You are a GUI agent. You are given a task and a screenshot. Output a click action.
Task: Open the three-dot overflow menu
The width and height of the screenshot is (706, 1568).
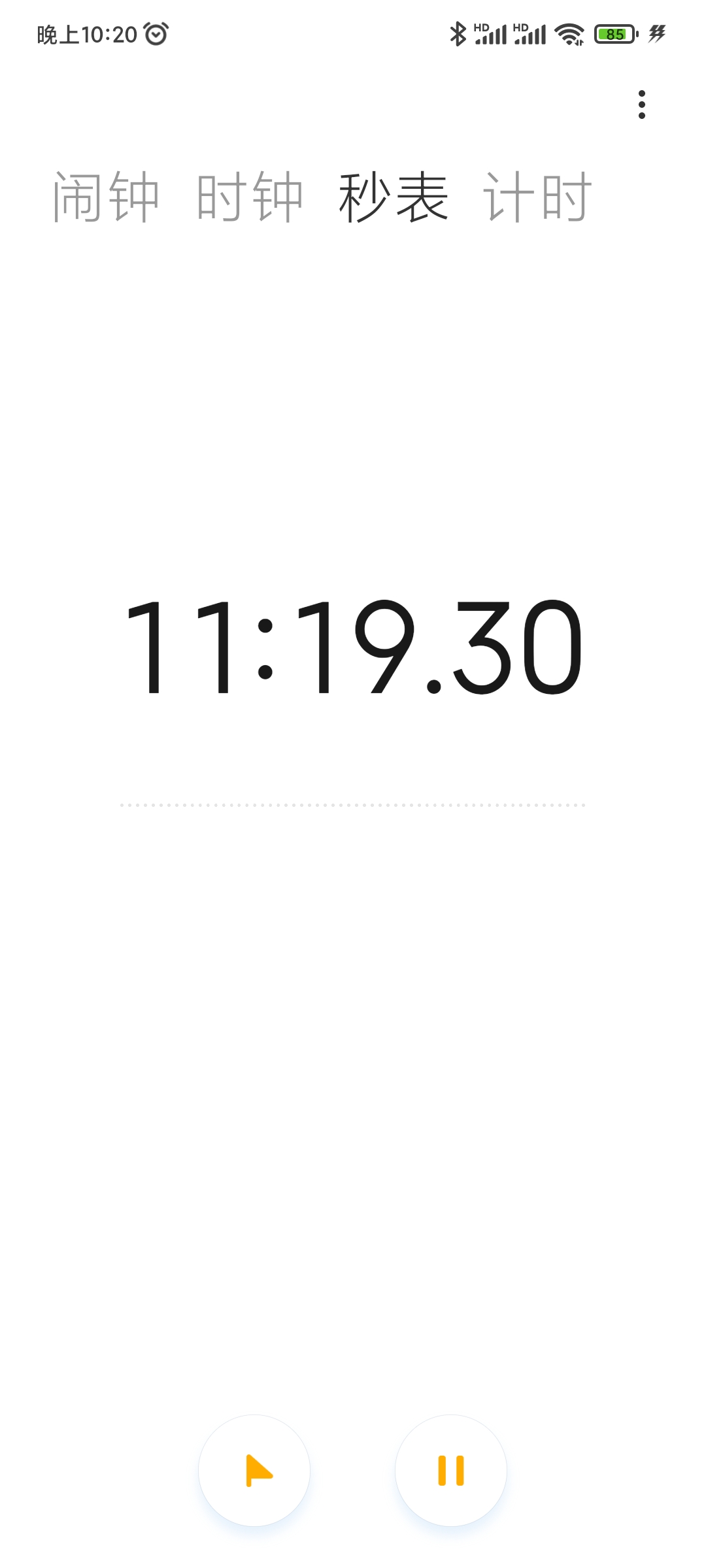tap(641, 105)
